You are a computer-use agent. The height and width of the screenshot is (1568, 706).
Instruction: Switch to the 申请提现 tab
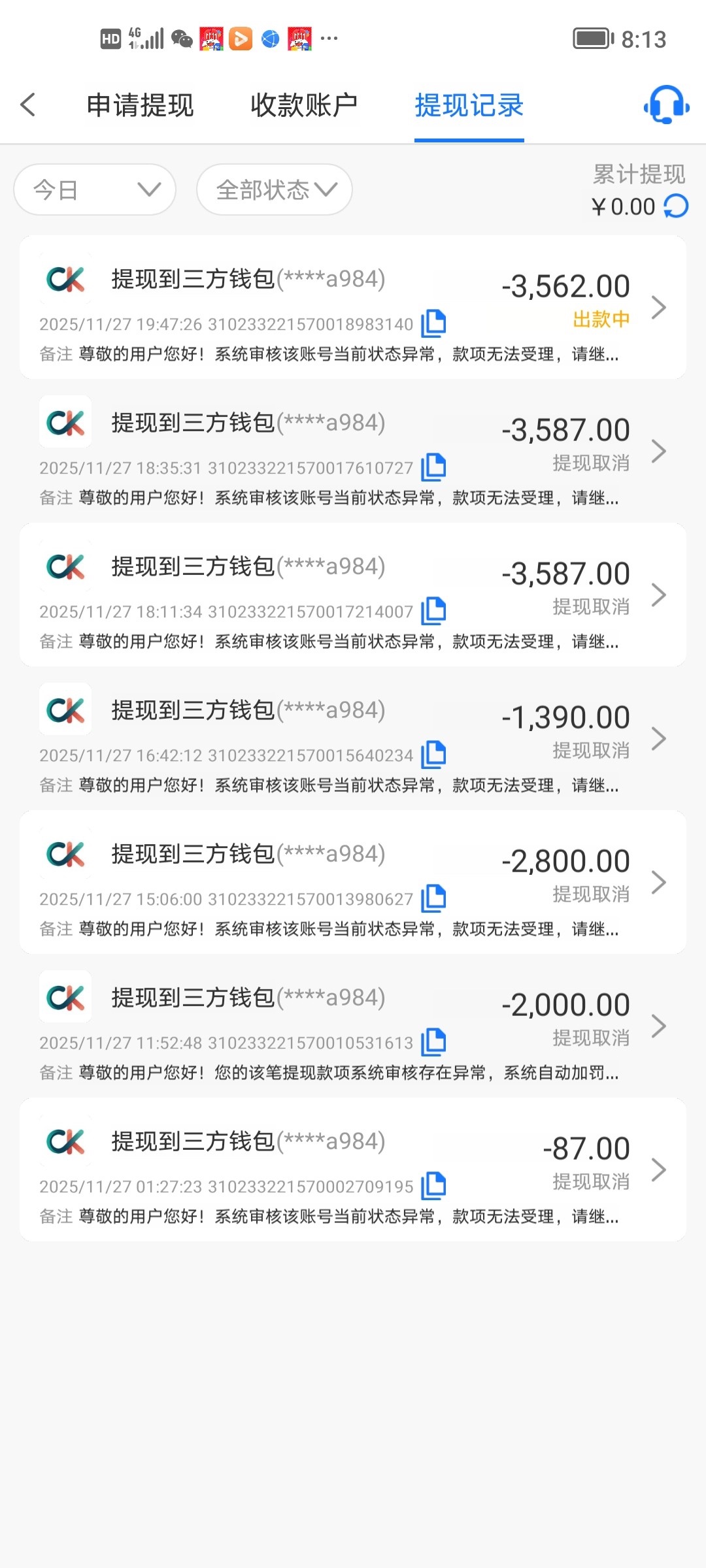141,105
